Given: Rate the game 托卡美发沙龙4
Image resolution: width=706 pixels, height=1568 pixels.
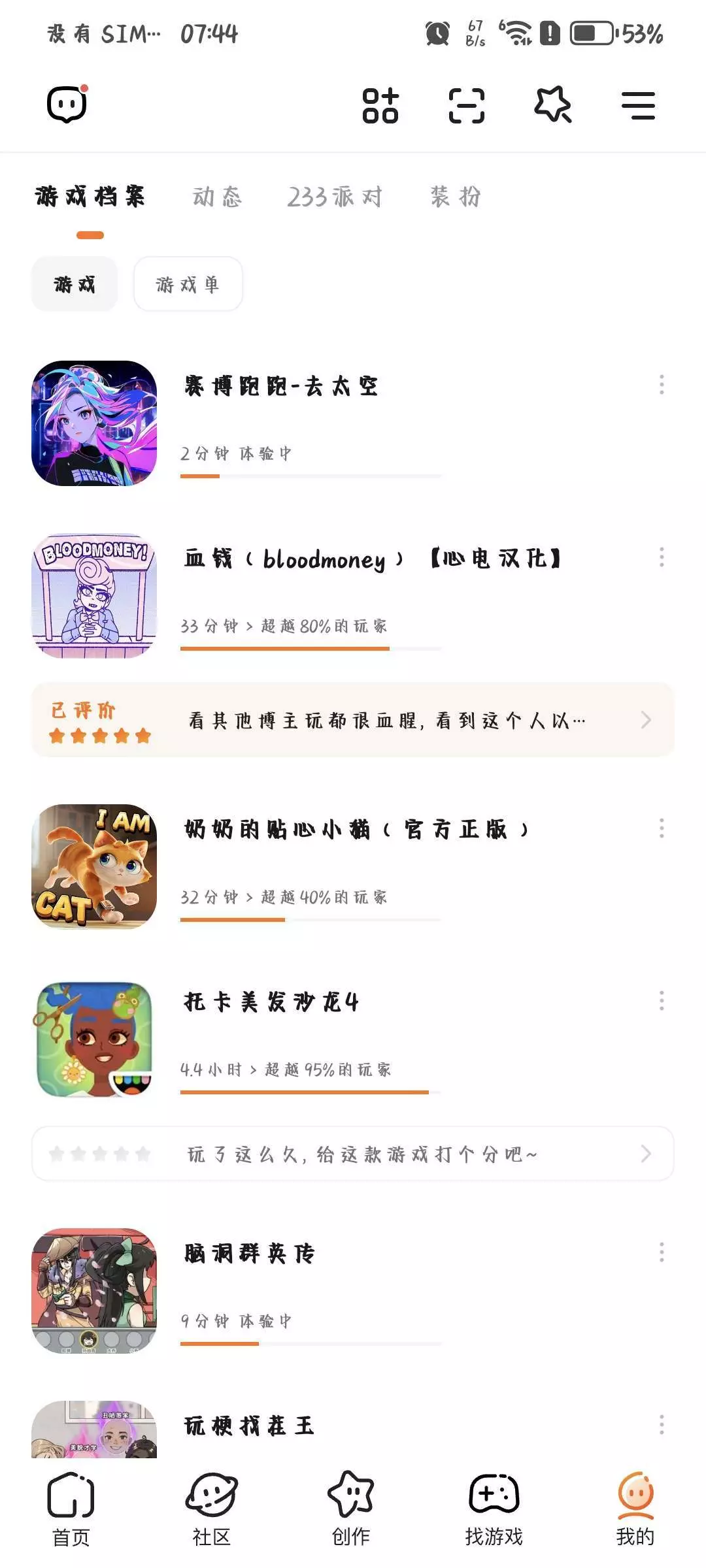Looking at the screenshot, I should pyautogui.click(x=353, y=1154).
